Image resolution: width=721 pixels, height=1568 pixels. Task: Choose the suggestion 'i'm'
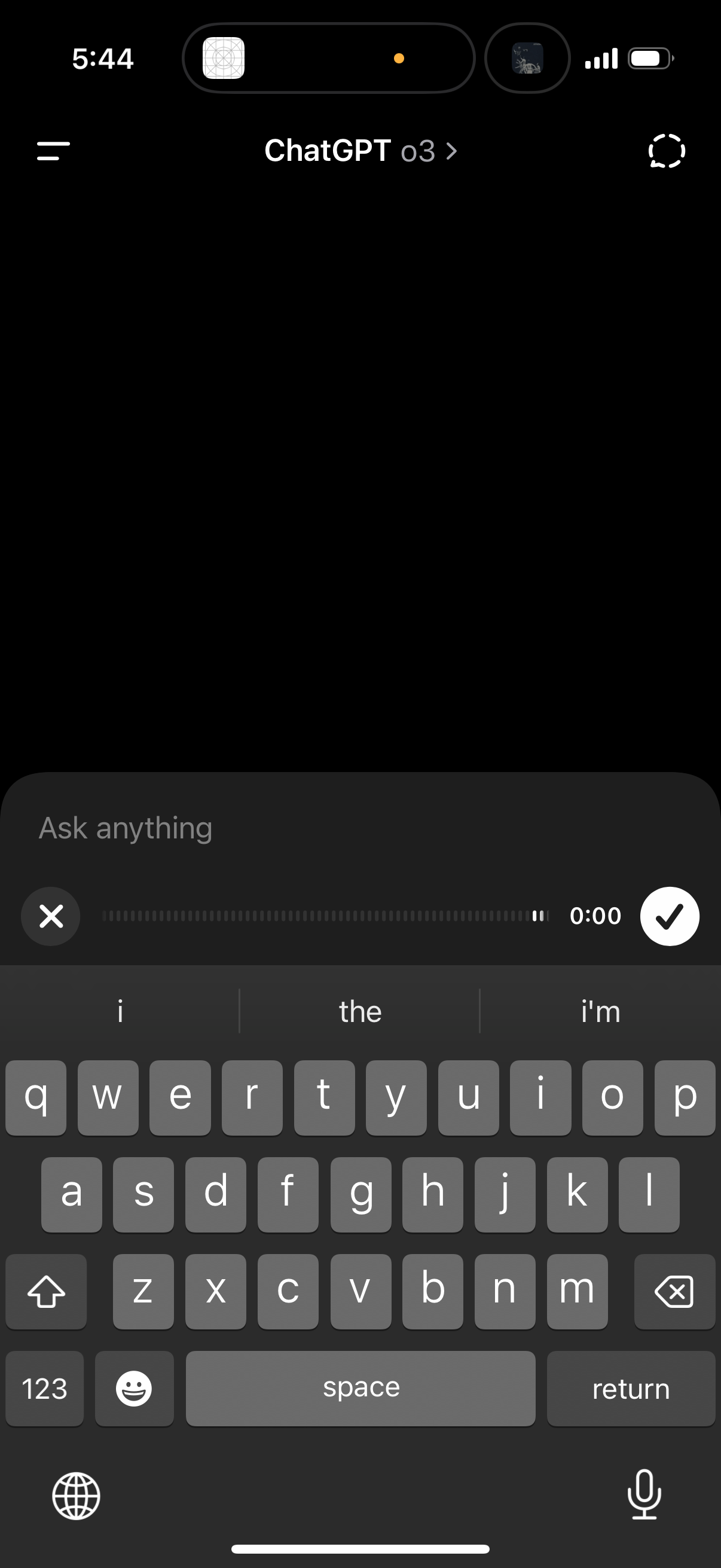pyautogui.click(x=600, y=1011)
